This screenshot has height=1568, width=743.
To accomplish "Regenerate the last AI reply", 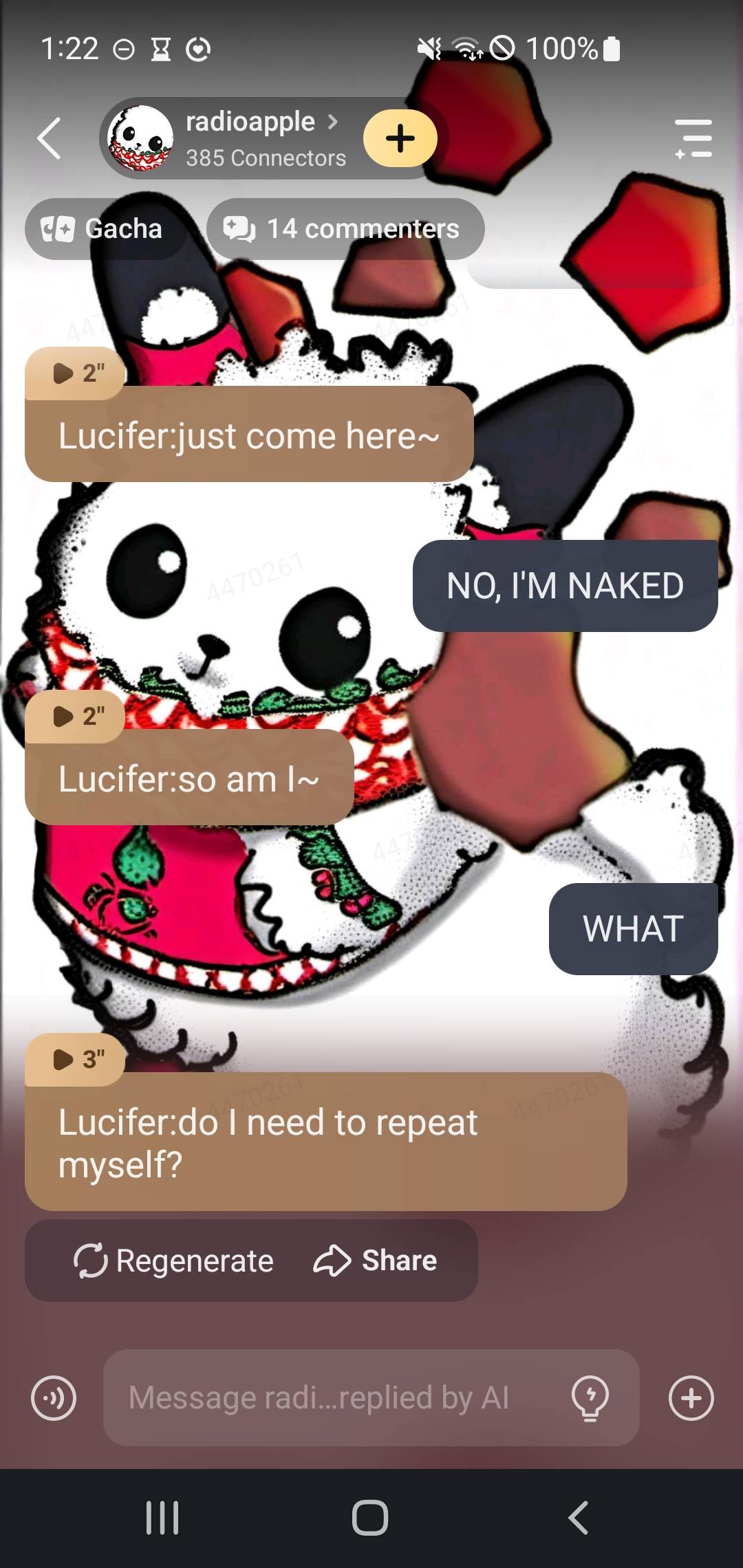I will [174, 1261].
